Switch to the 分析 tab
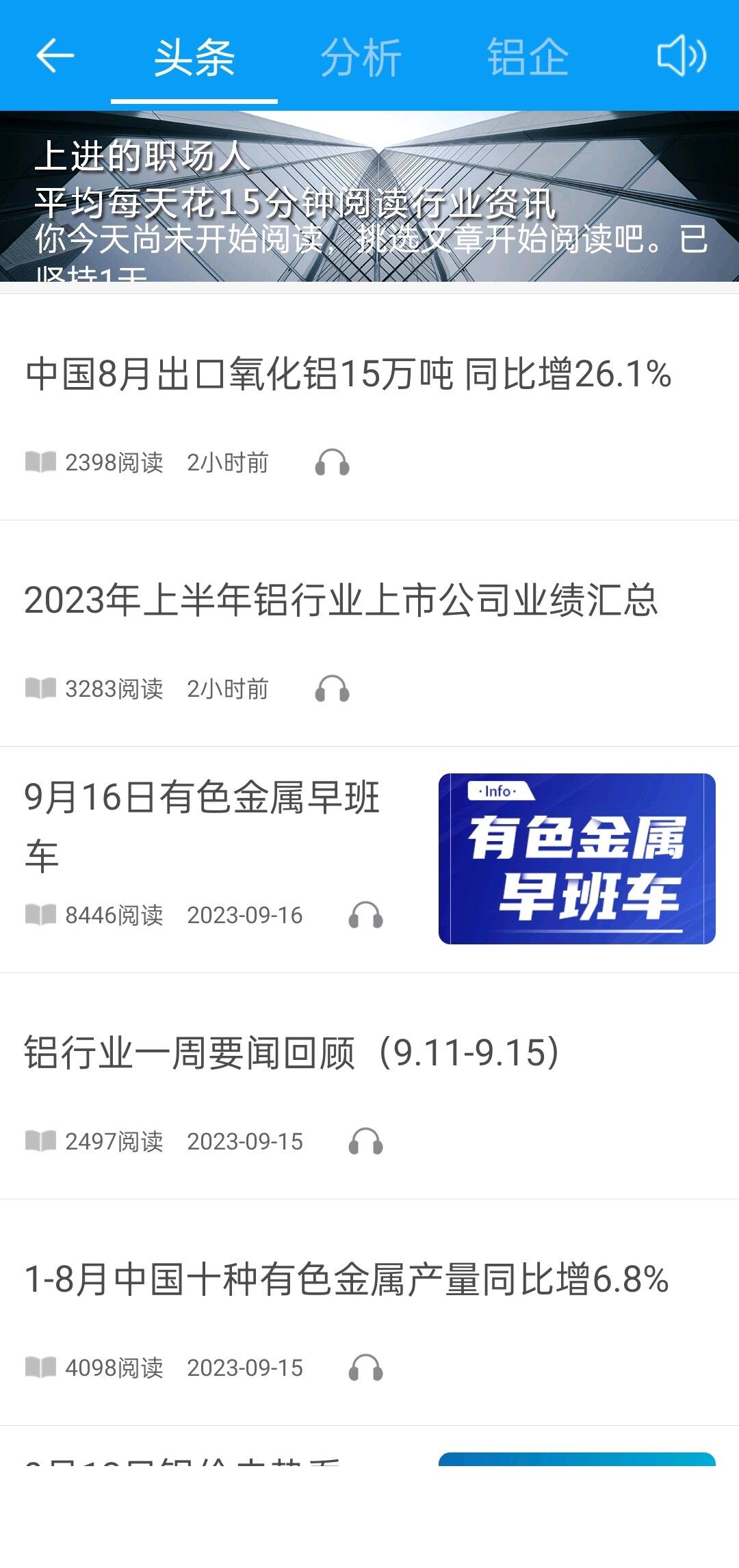 pyautogui.click(x=361, y=57)
